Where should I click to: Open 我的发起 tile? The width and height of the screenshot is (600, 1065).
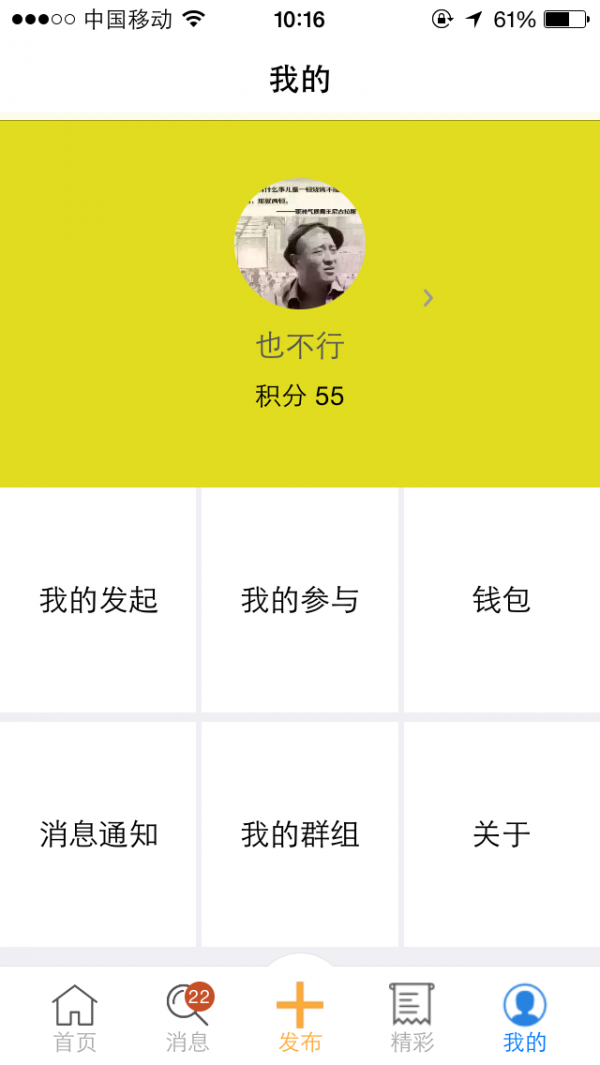tap(99, 600)
